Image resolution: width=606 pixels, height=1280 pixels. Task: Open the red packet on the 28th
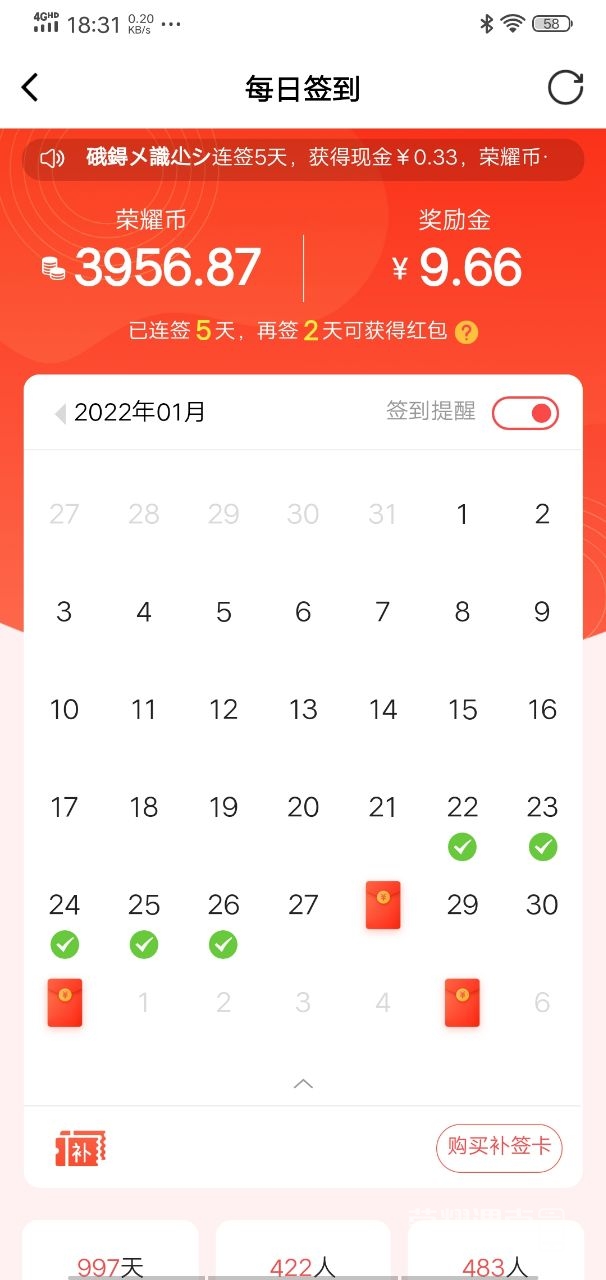coord(383,905)
